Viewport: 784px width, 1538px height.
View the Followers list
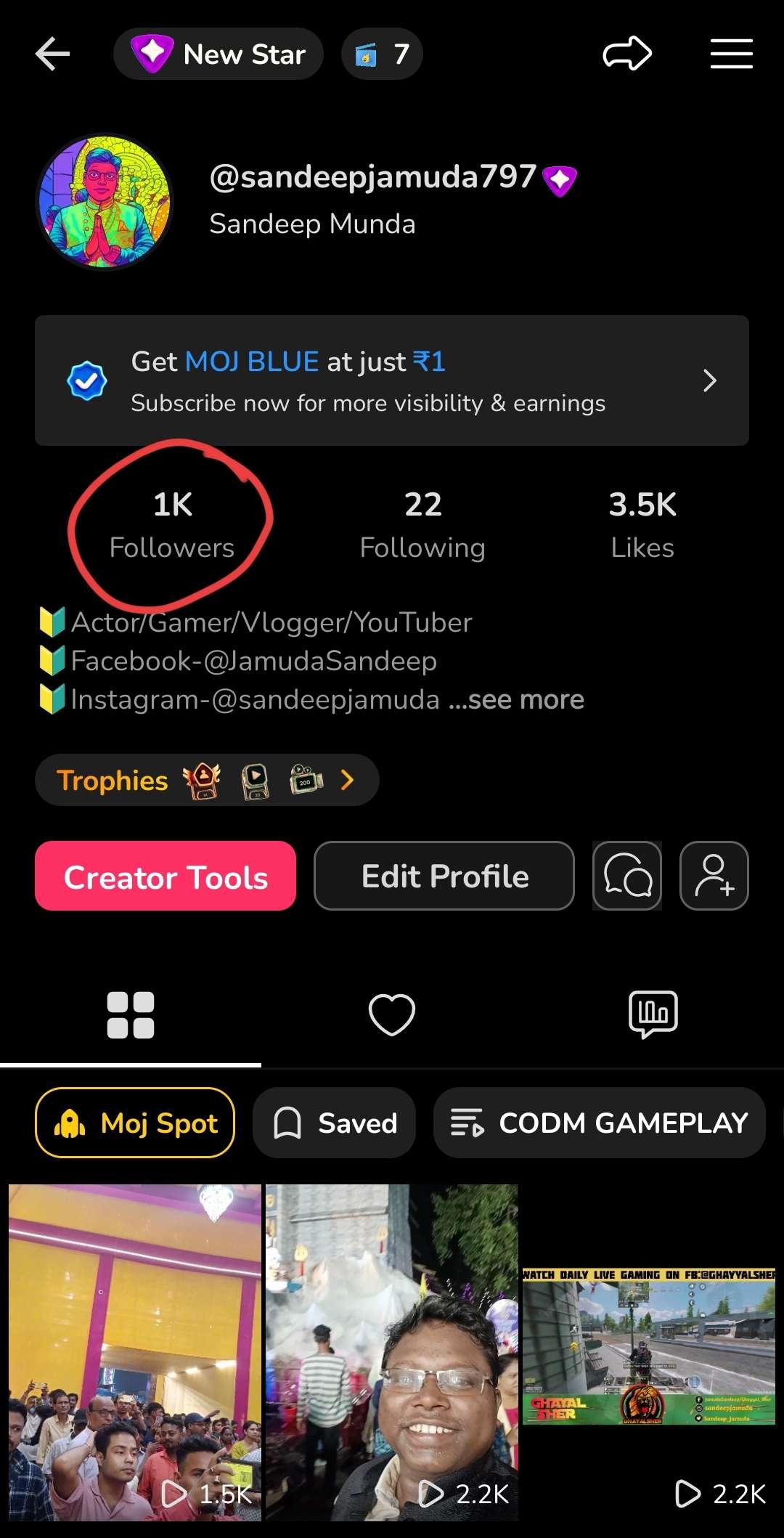[x=172, y=525]
